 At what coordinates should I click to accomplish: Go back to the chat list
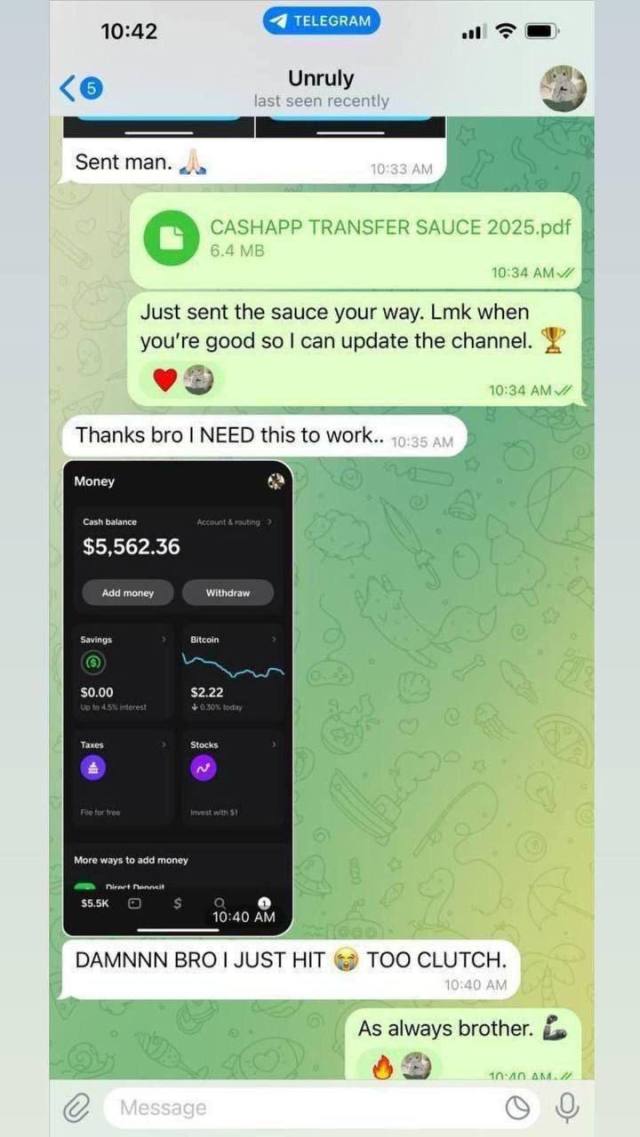coord(81,89)
